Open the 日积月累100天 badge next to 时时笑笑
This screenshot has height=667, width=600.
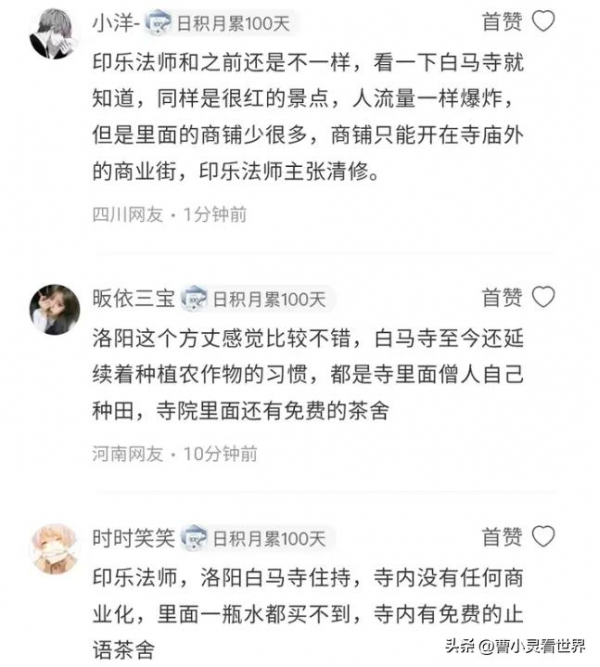(x=255, y=538)
